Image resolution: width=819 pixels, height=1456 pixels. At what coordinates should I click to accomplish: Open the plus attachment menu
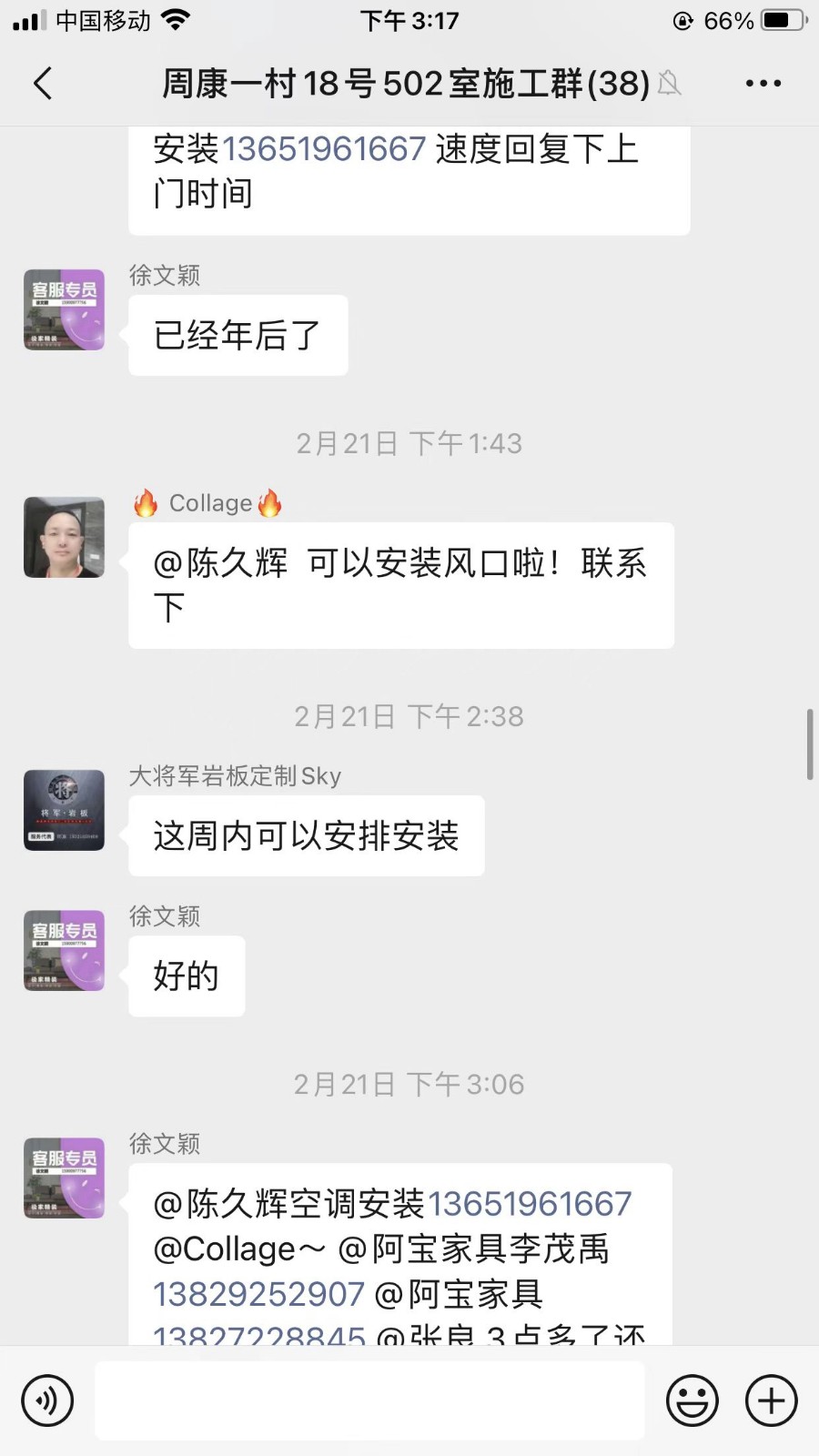(x=772, y=1400)
